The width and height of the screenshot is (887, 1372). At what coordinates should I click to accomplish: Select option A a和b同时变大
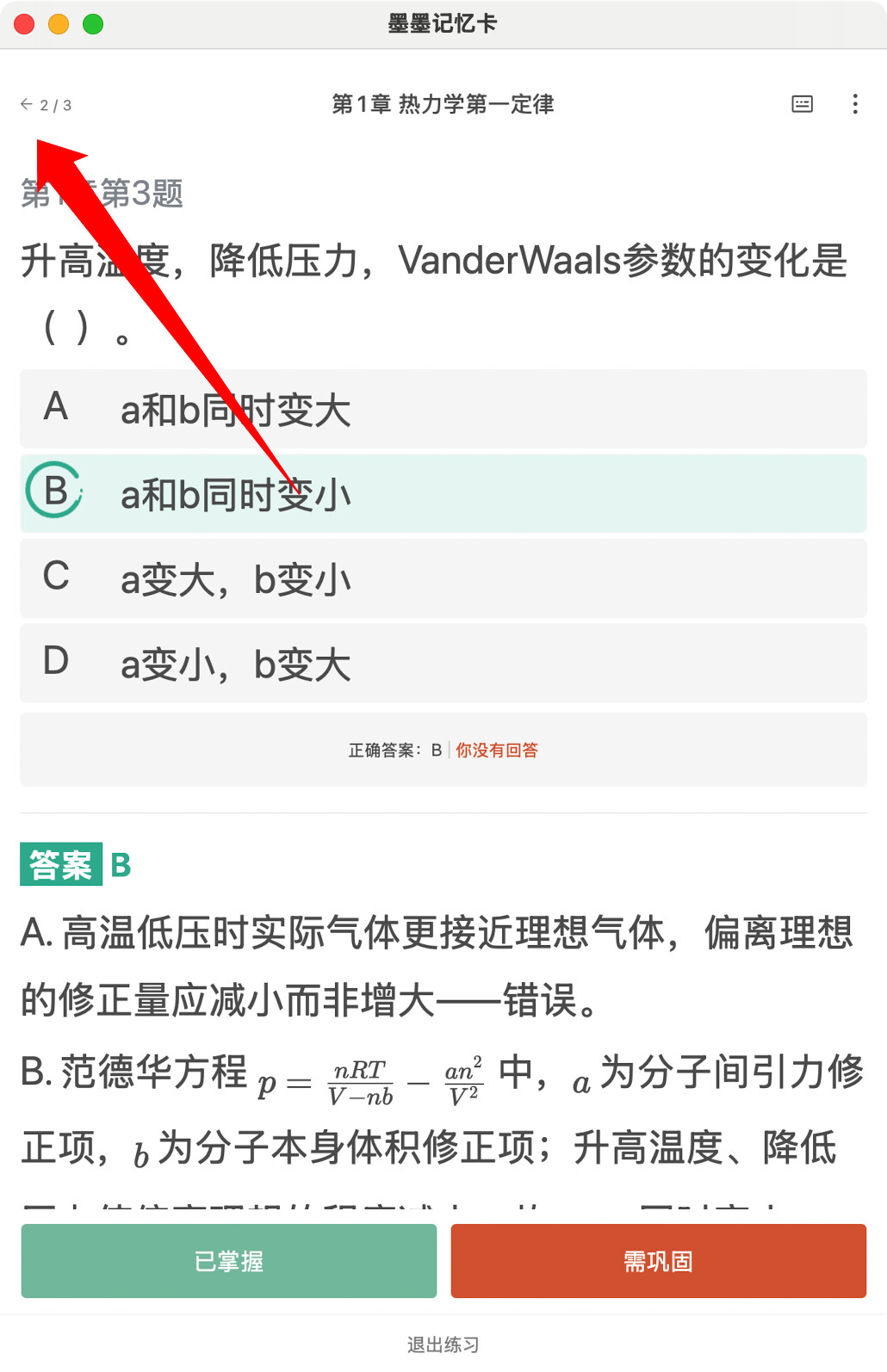443,409
